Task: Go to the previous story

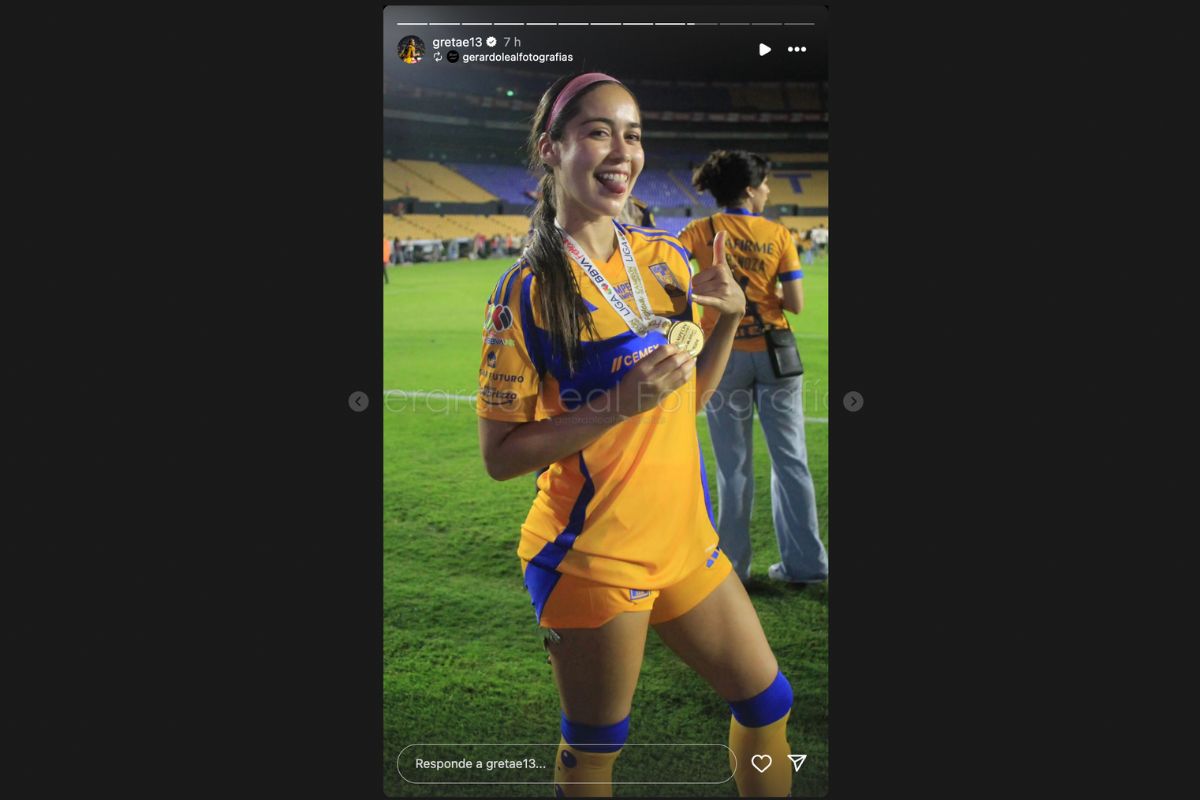Action: 359,401
